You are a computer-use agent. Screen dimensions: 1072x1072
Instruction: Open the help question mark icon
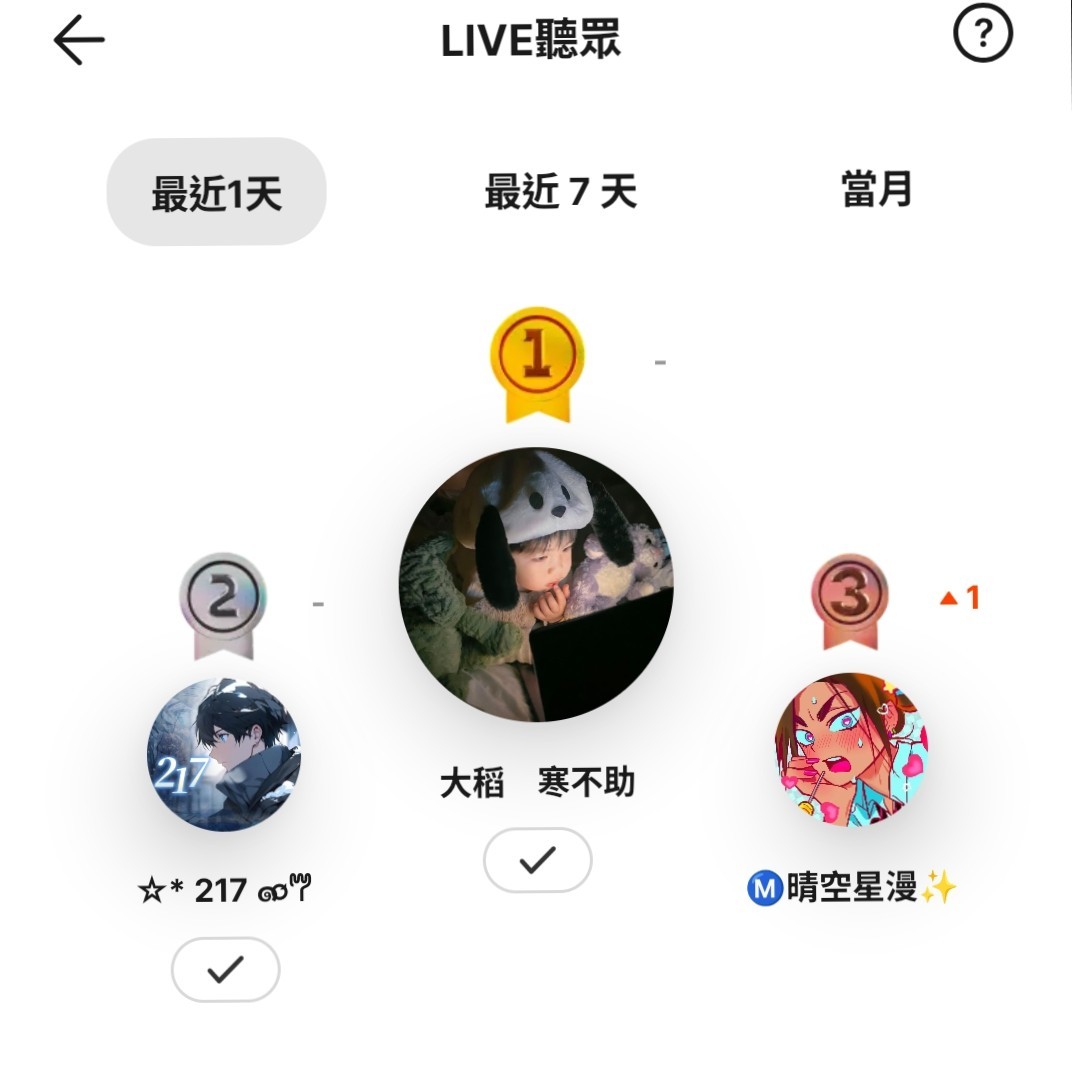(982, 36)
